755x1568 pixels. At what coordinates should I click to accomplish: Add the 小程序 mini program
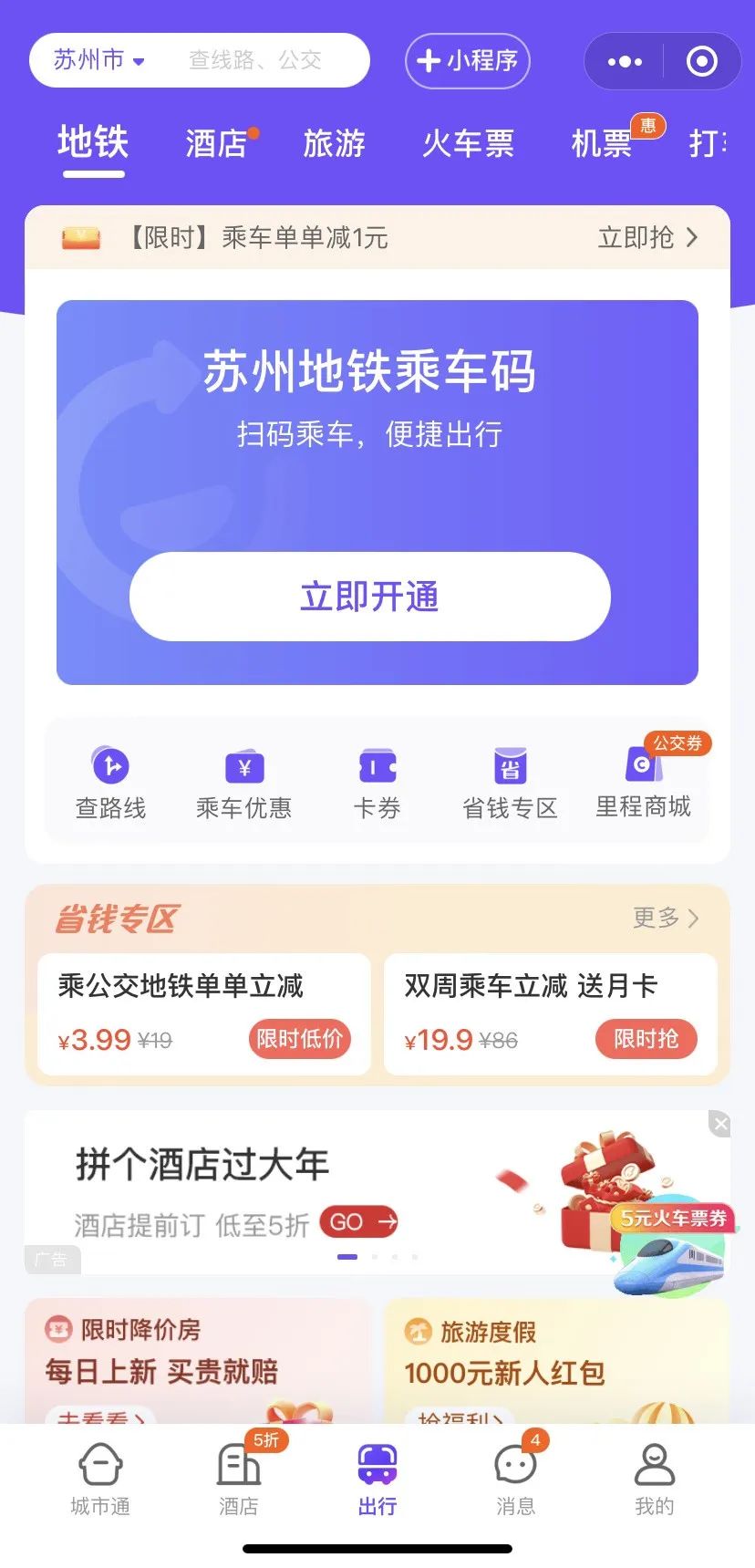[467, 61]
